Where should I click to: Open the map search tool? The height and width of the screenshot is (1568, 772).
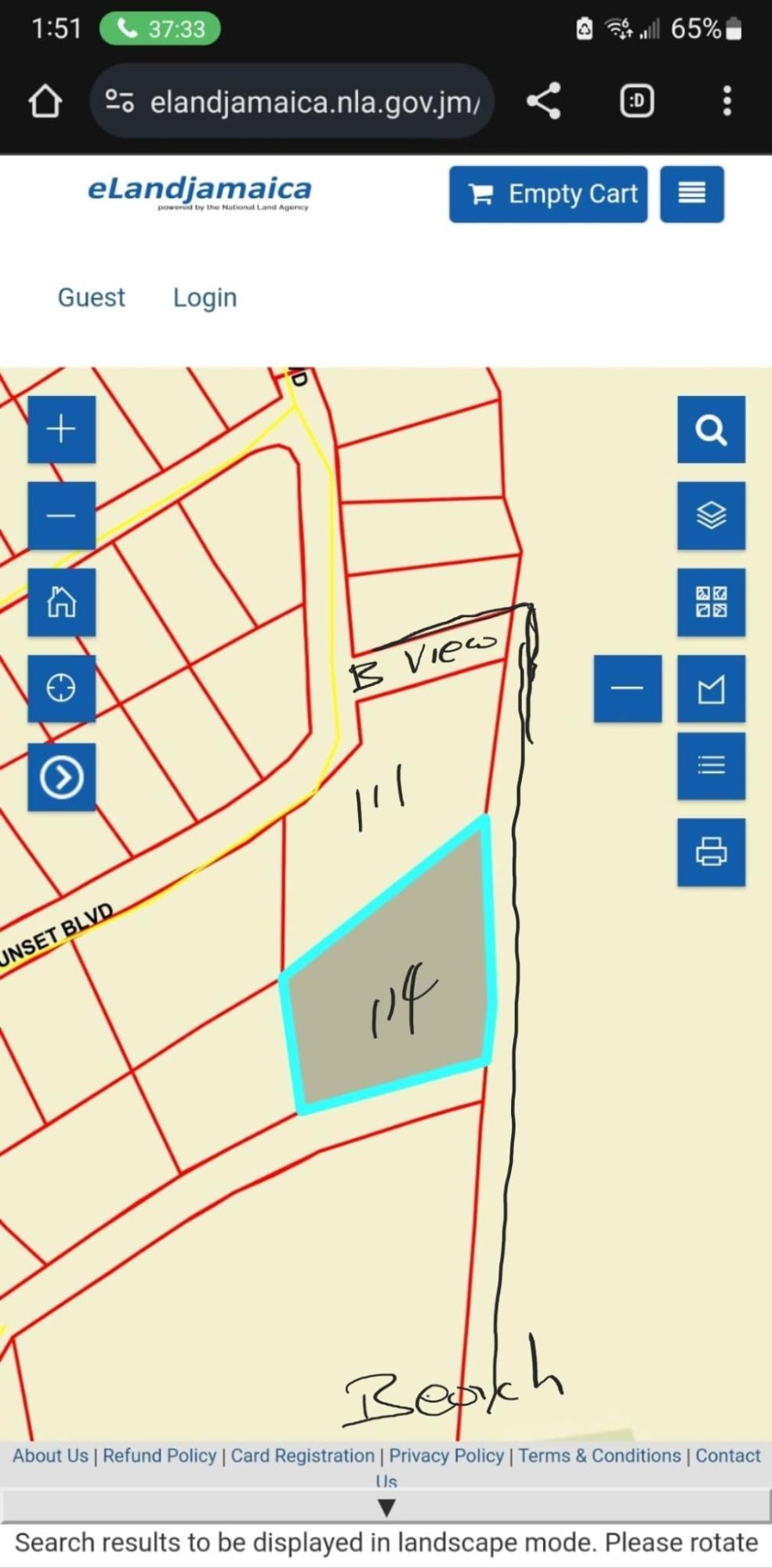coord(711,430)
